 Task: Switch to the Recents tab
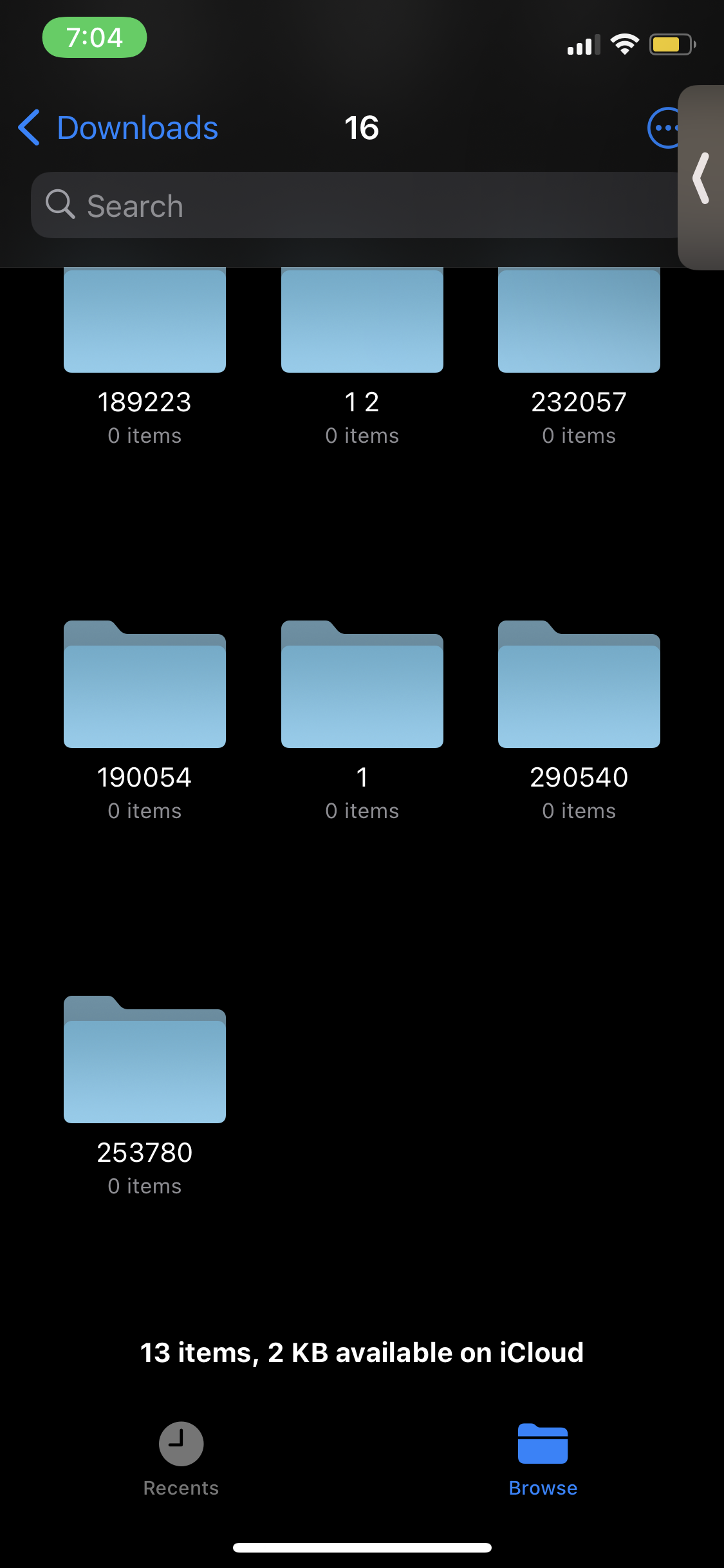point(181,1458)
